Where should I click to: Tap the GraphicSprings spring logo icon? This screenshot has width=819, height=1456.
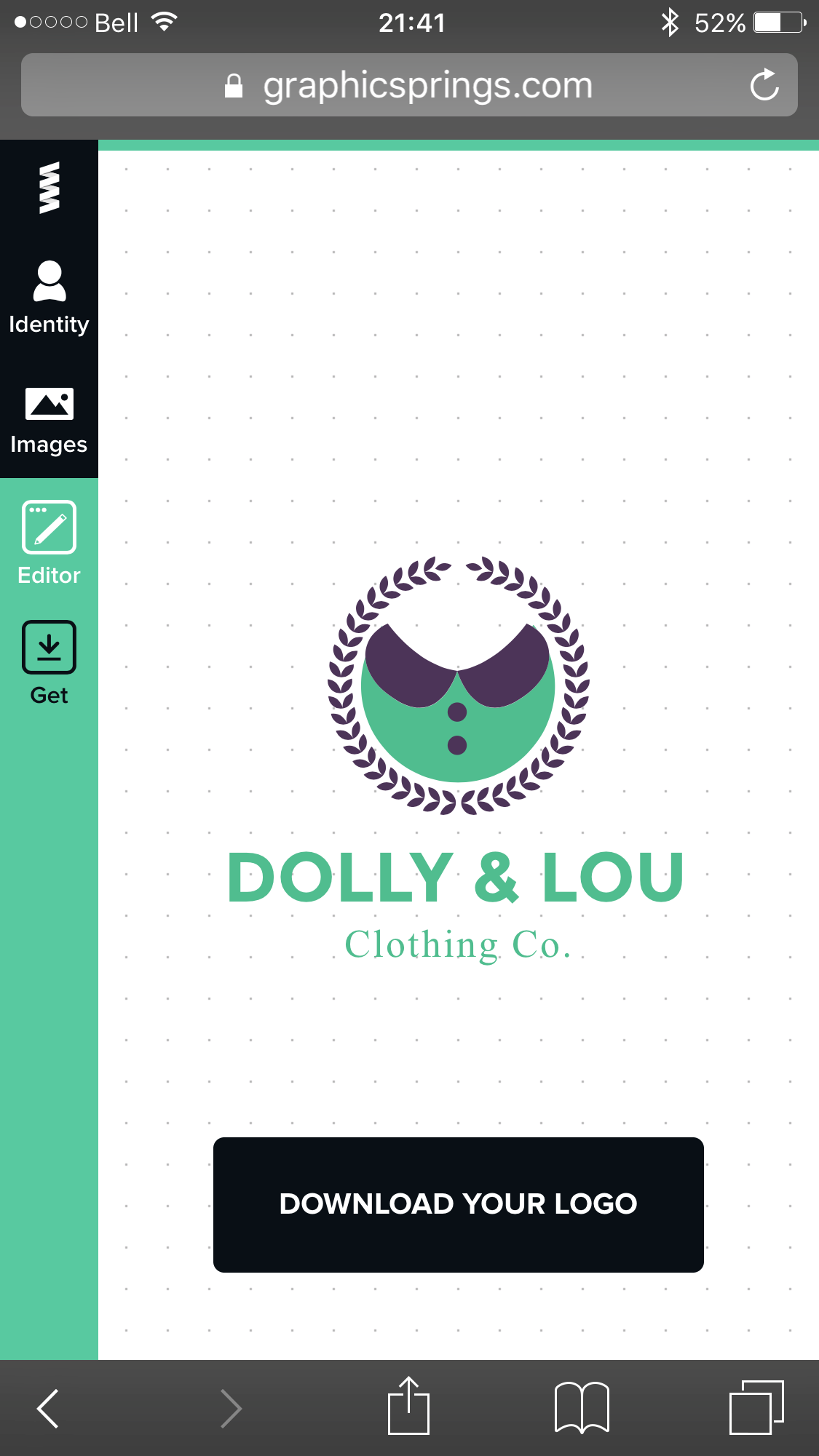click(49, 188)
